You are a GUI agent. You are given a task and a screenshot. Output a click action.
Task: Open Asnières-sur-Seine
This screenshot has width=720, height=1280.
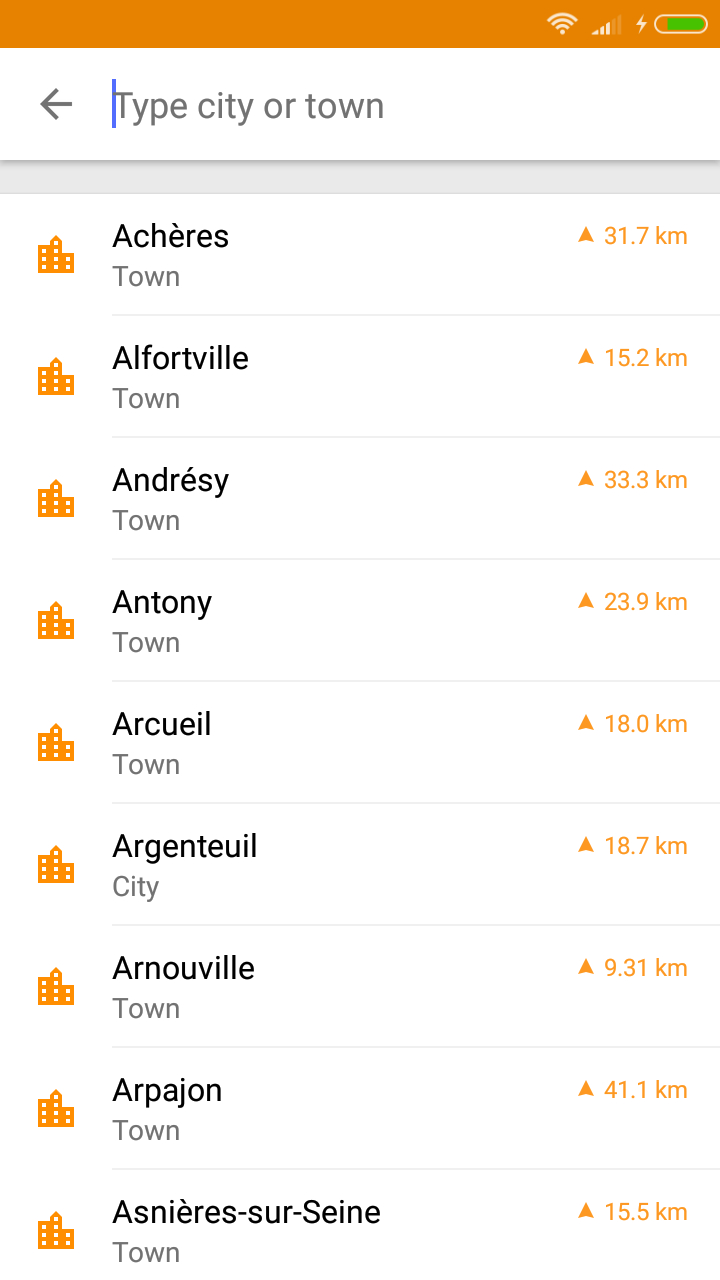360,1230
